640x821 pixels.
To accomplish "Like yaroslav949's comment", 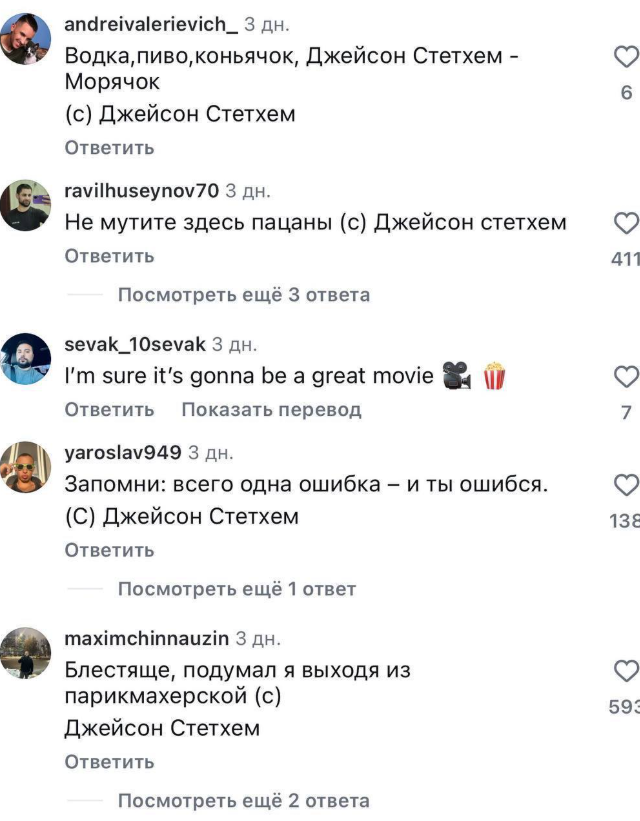I will coord(626,485).
